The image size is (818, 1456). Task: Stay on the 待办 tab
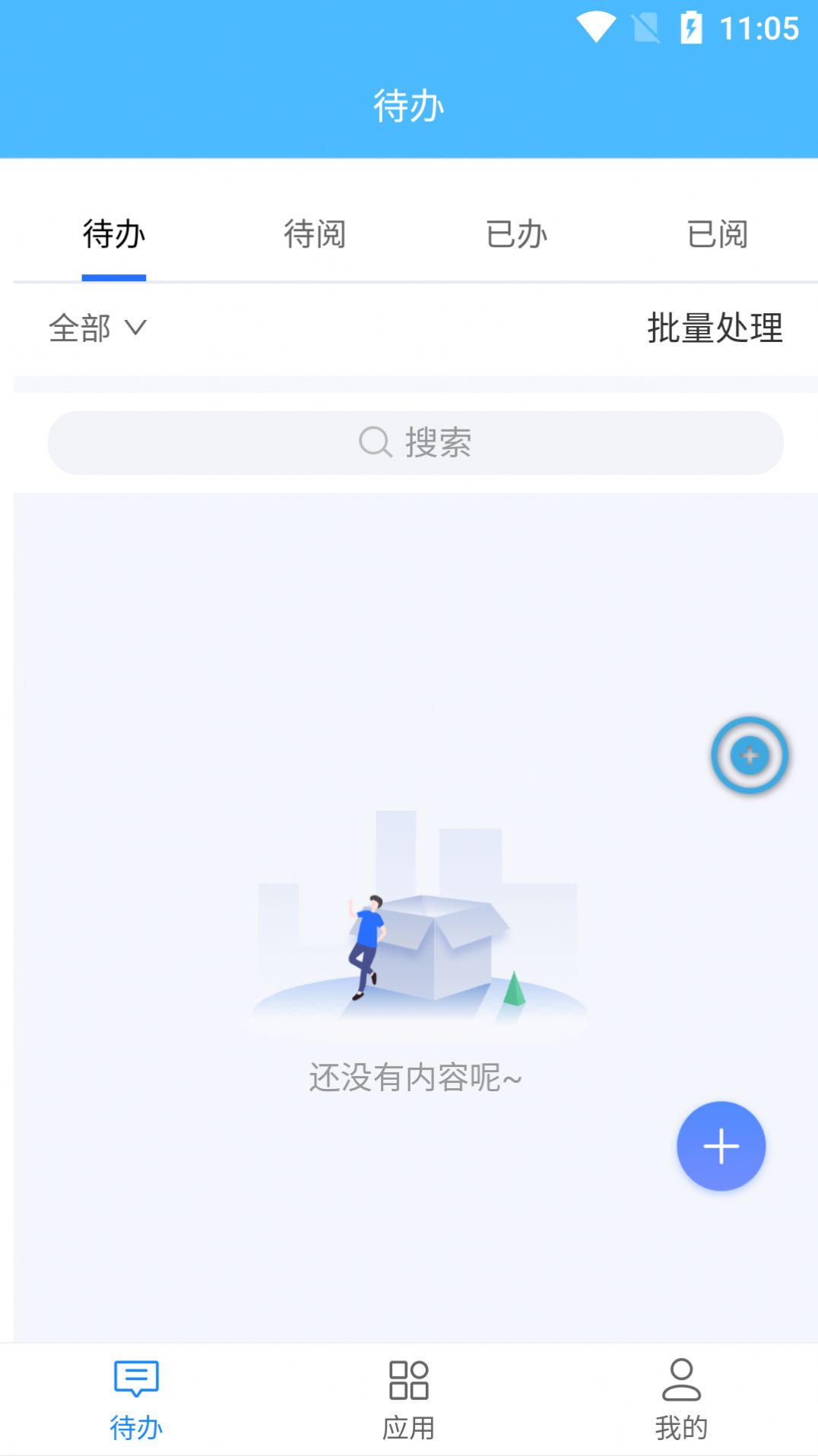112,235
